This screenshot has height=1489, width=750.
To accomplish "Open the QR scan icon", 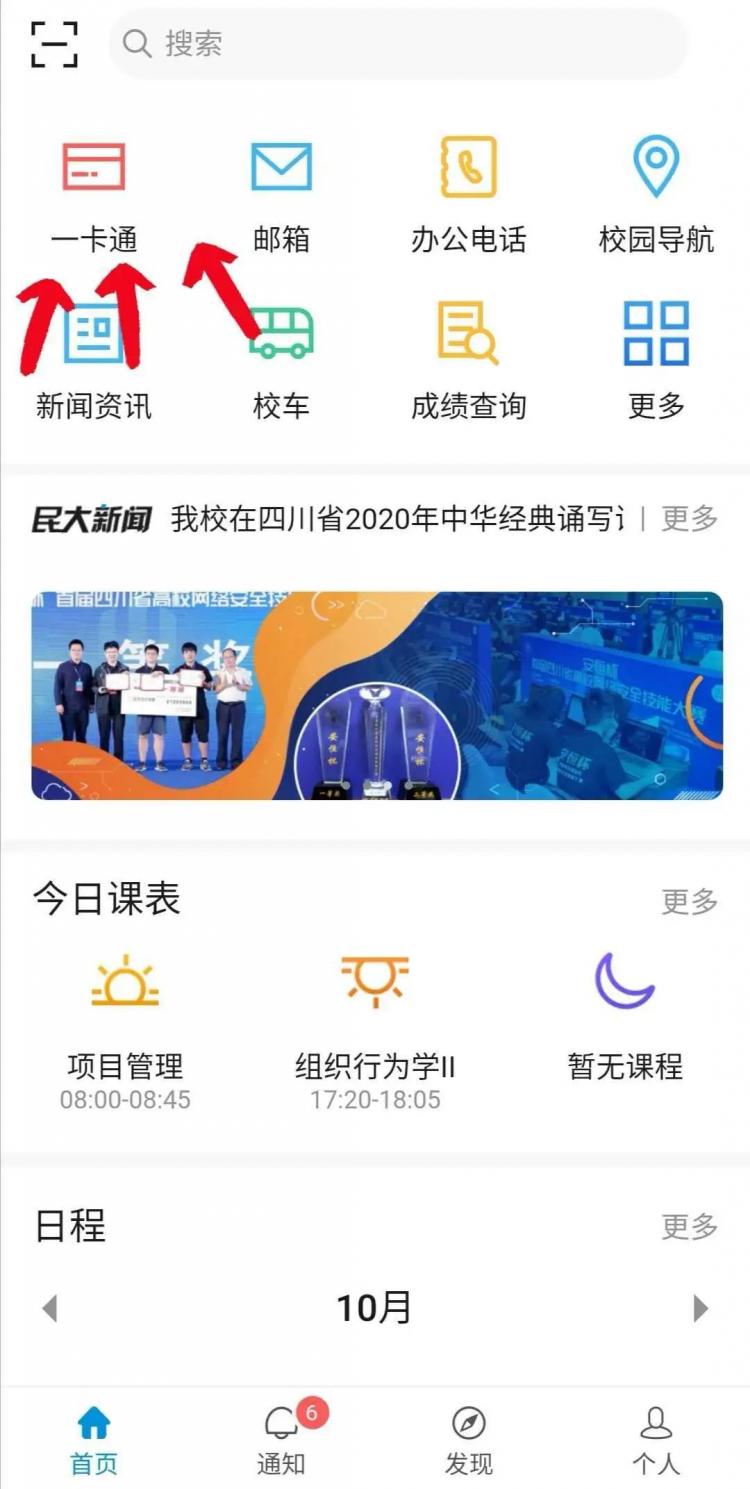I will pyautogui.click(x=54, y=45).
